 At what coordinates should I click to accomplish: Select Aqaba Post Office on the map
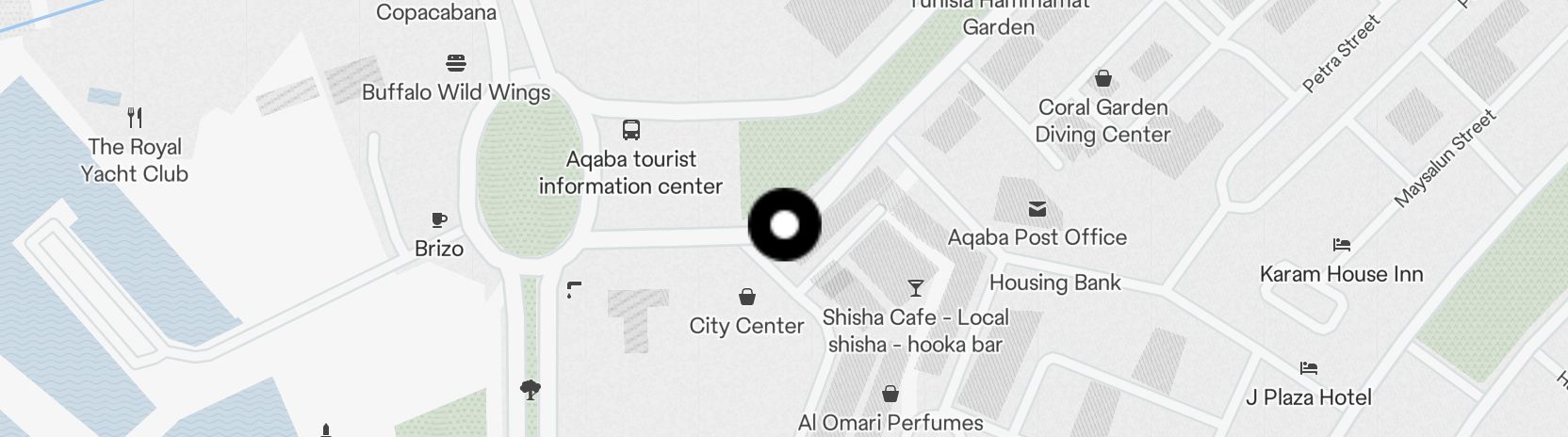pos(1037,209)
